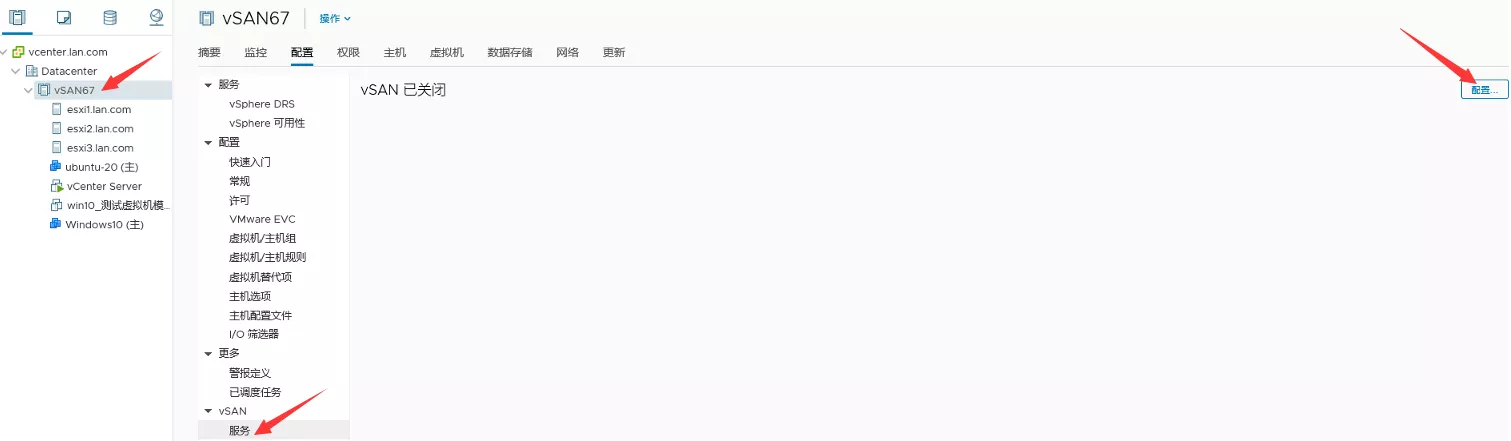The image size is (1511, 441).
Task: Open VMware EVC settings
Action: point(262,219)
